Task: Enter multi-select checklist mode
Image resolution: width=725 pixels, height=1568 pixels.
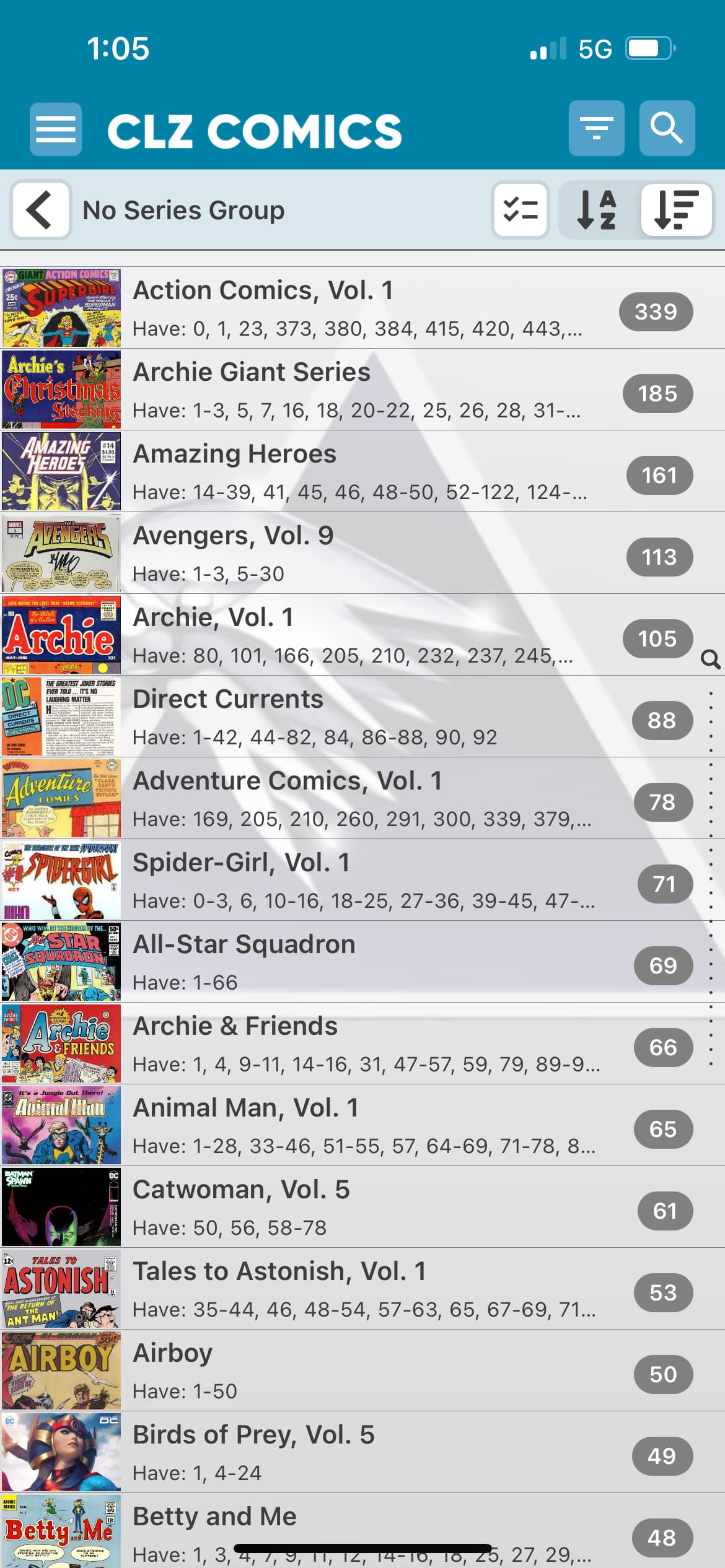Action: click(x=520, y=210)
